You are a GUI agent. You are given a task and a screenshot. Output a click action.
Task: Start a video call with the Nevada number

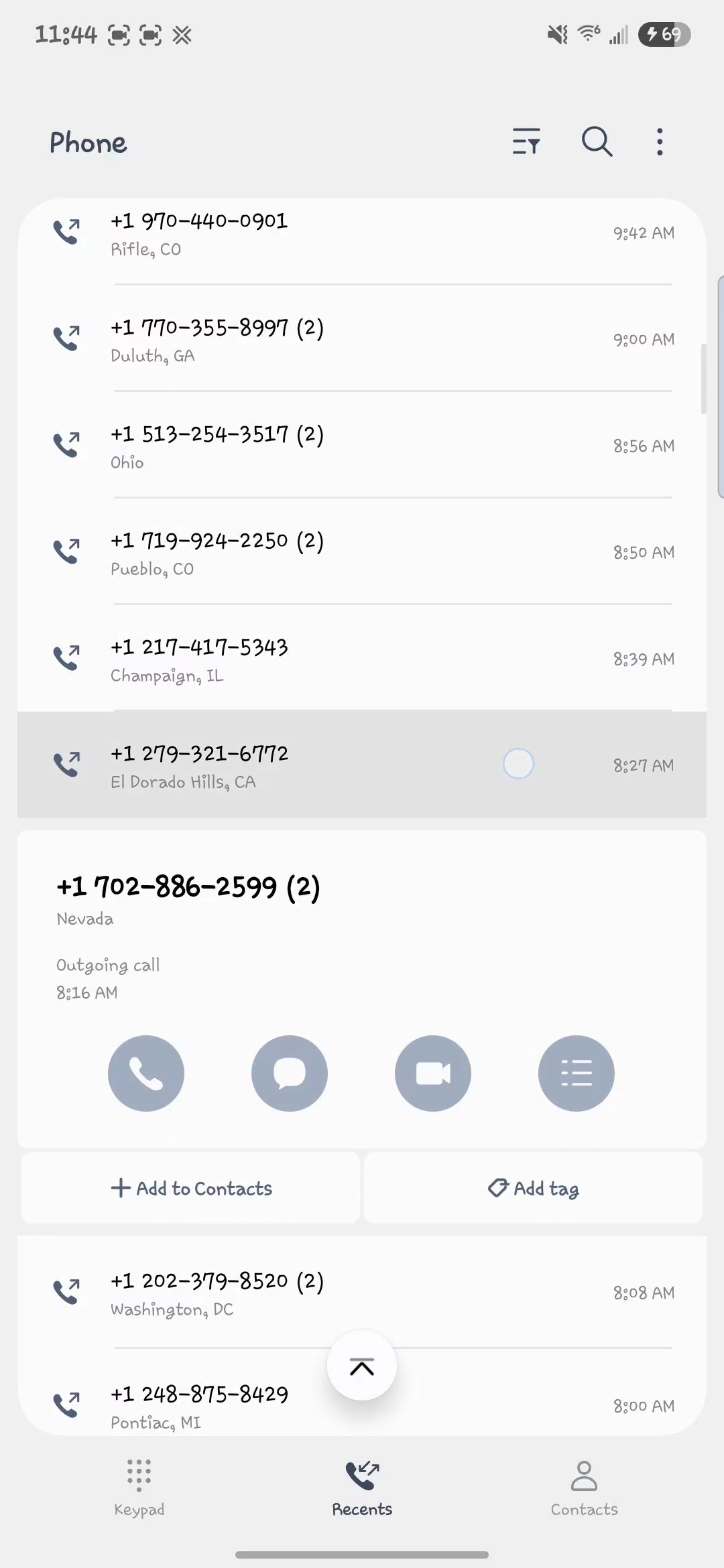[433, 1073]
